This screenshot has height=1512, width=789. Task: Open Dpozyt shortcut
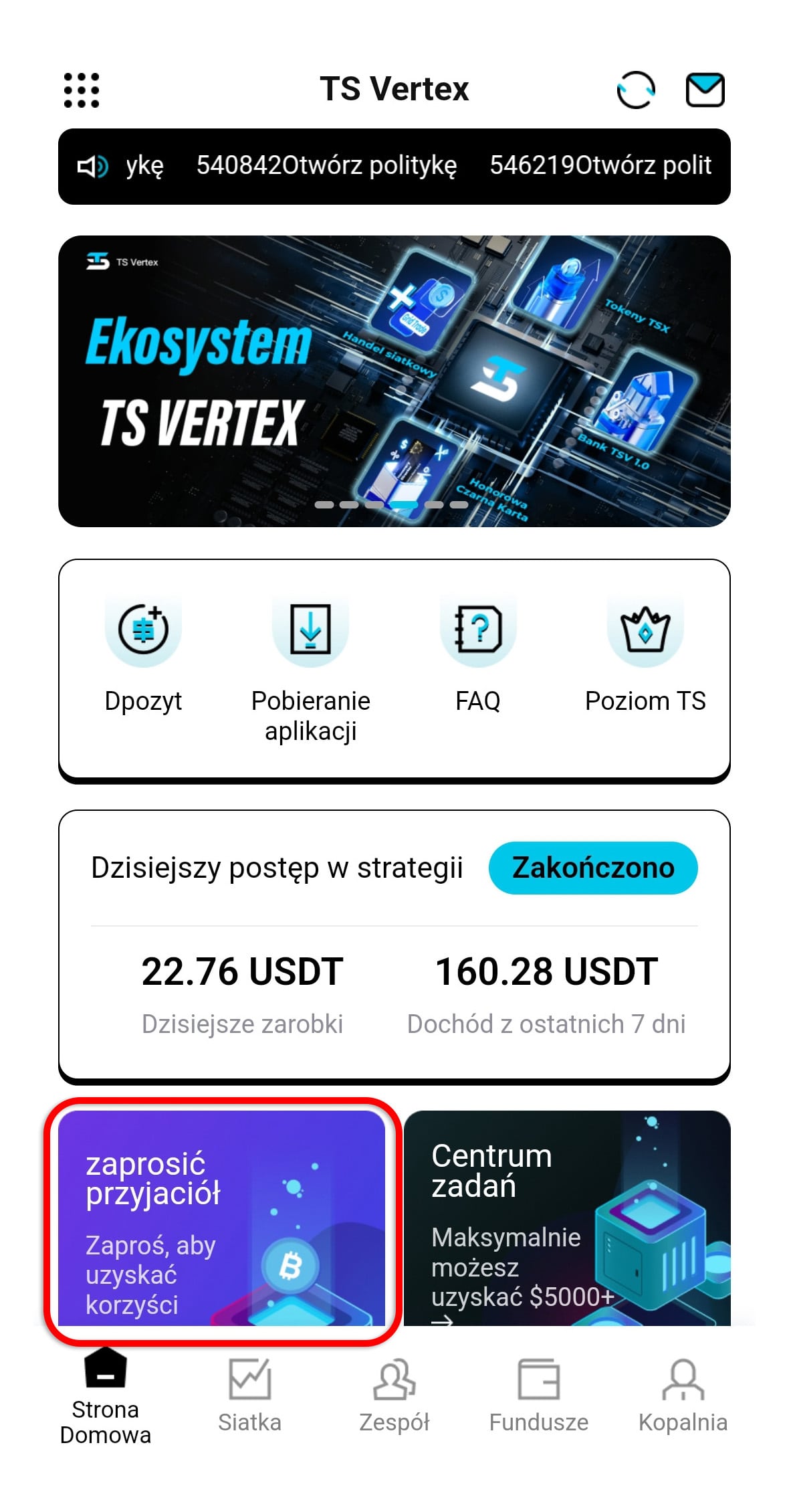143,656
